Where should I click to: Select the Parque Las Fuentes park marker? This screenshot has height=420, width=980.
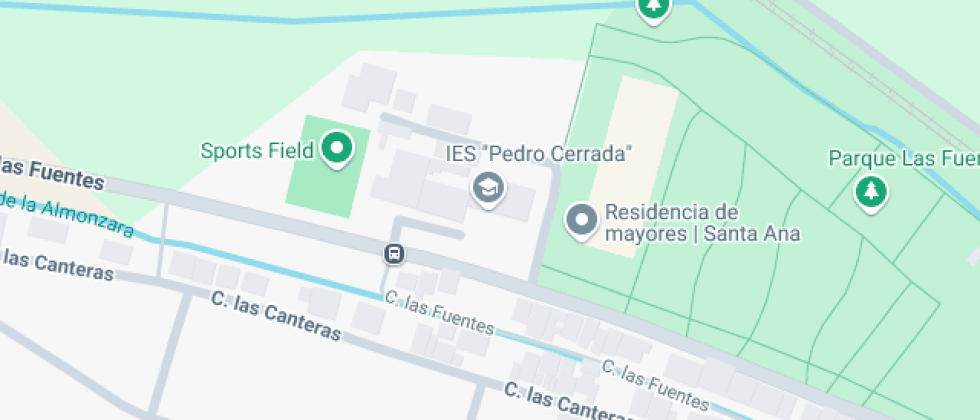[x=871, y=190]
